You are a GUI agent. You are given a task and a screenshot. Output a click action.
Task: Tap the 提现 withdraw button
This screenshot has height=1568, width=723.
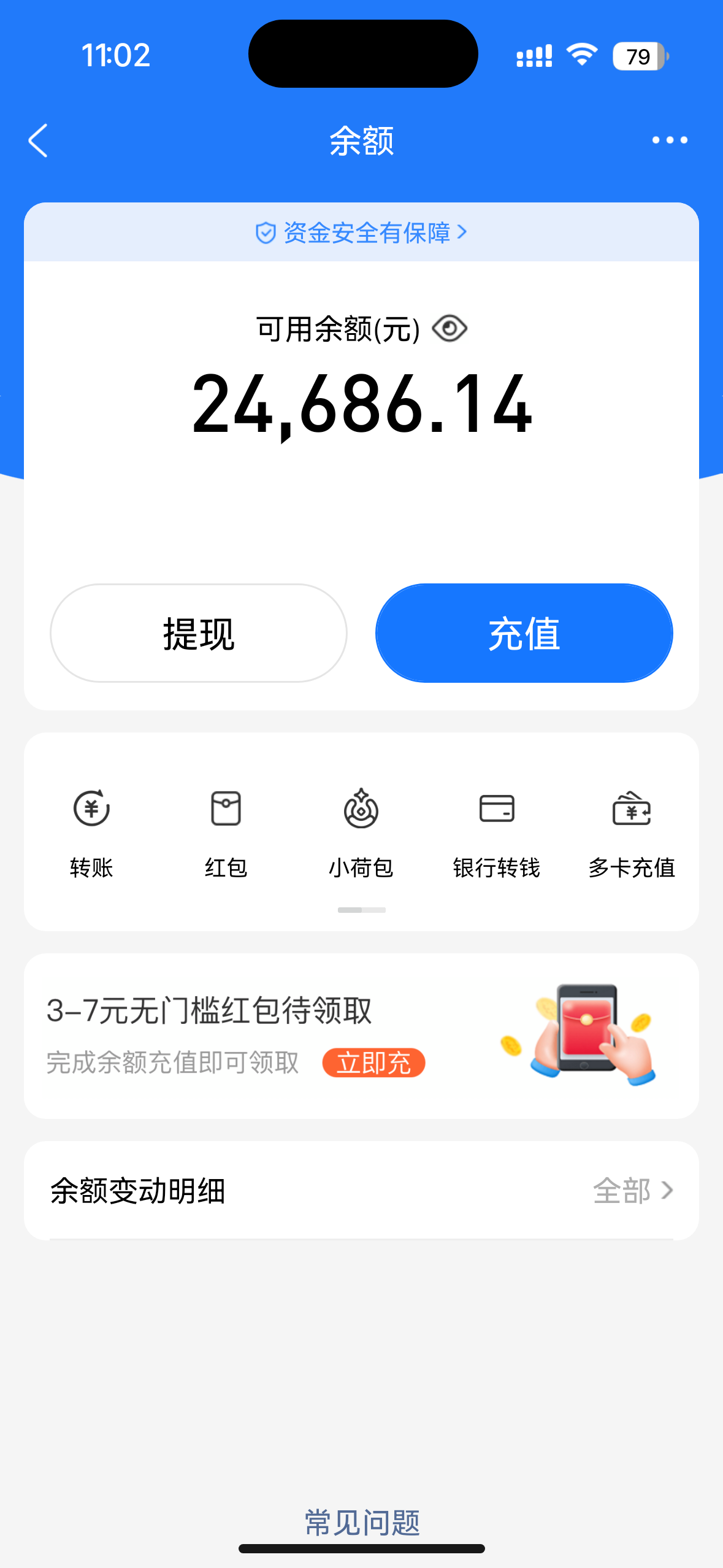[198, 633]
